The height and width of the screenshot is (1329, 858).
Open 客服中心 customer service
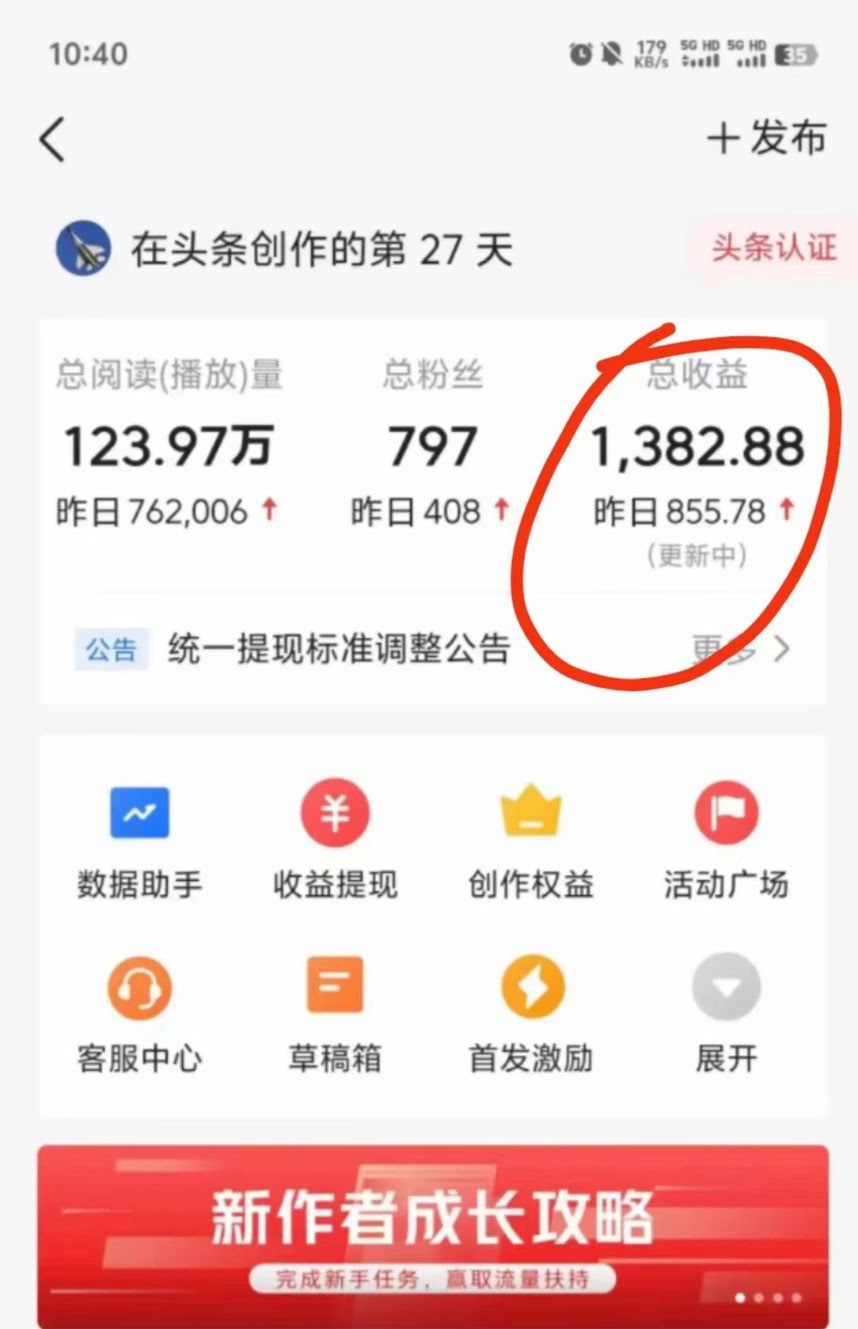[x=139, y=1014]
